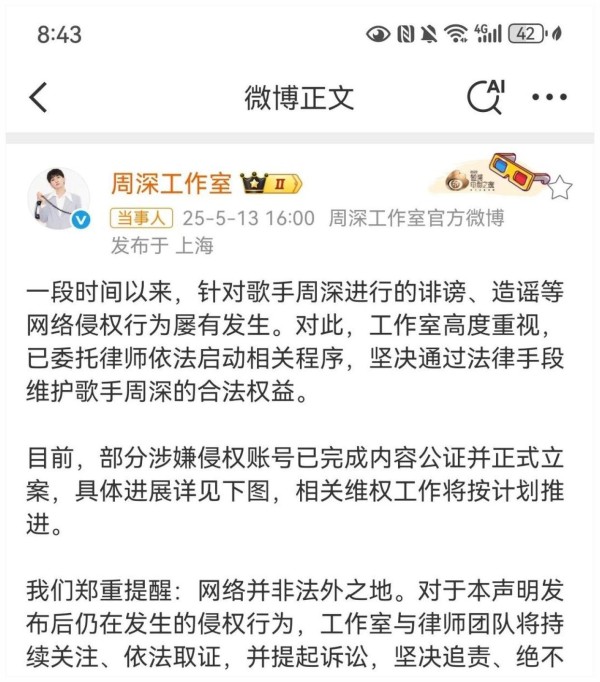Viewport: 600px width, 682px height.
Task: Open the three-dot overflow menu
Action: [x=549, y=97]
